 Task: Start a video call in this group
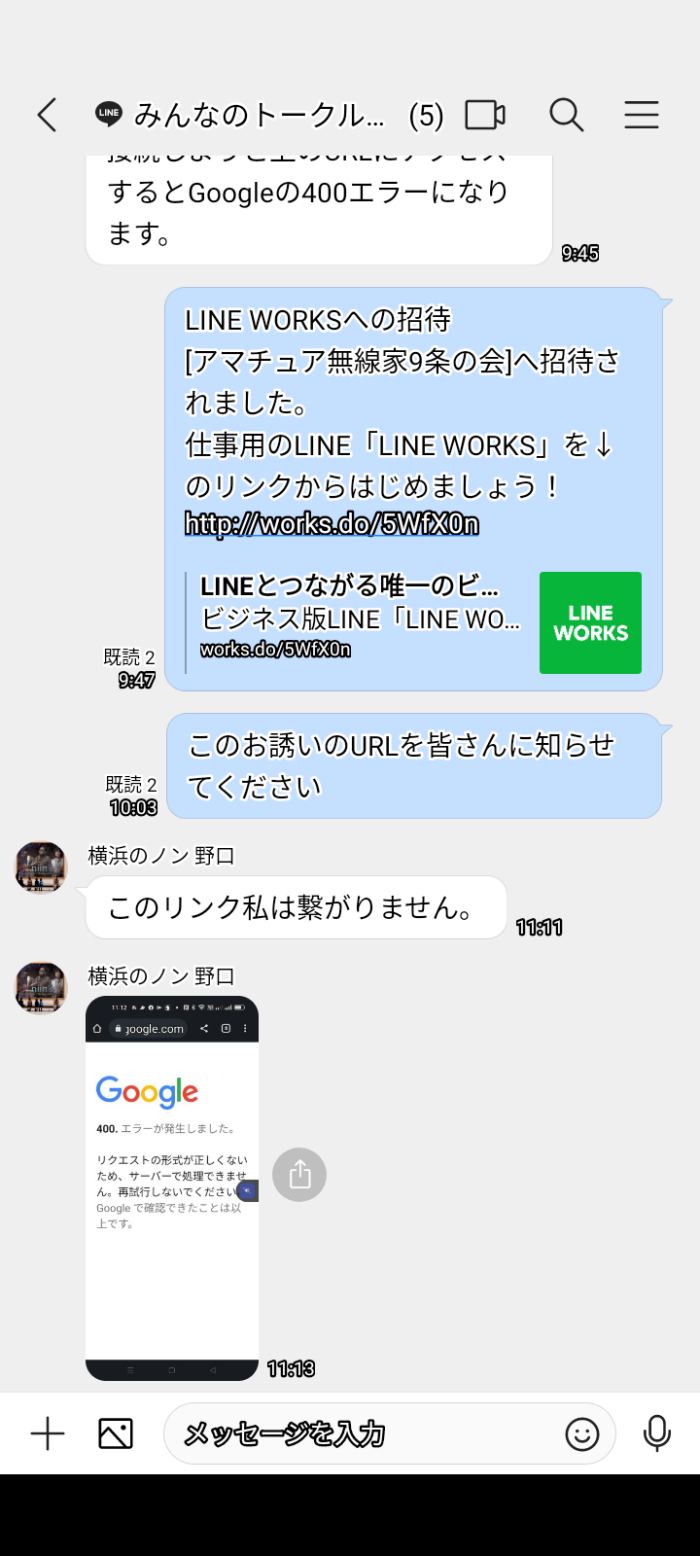(x=485, y=115)
